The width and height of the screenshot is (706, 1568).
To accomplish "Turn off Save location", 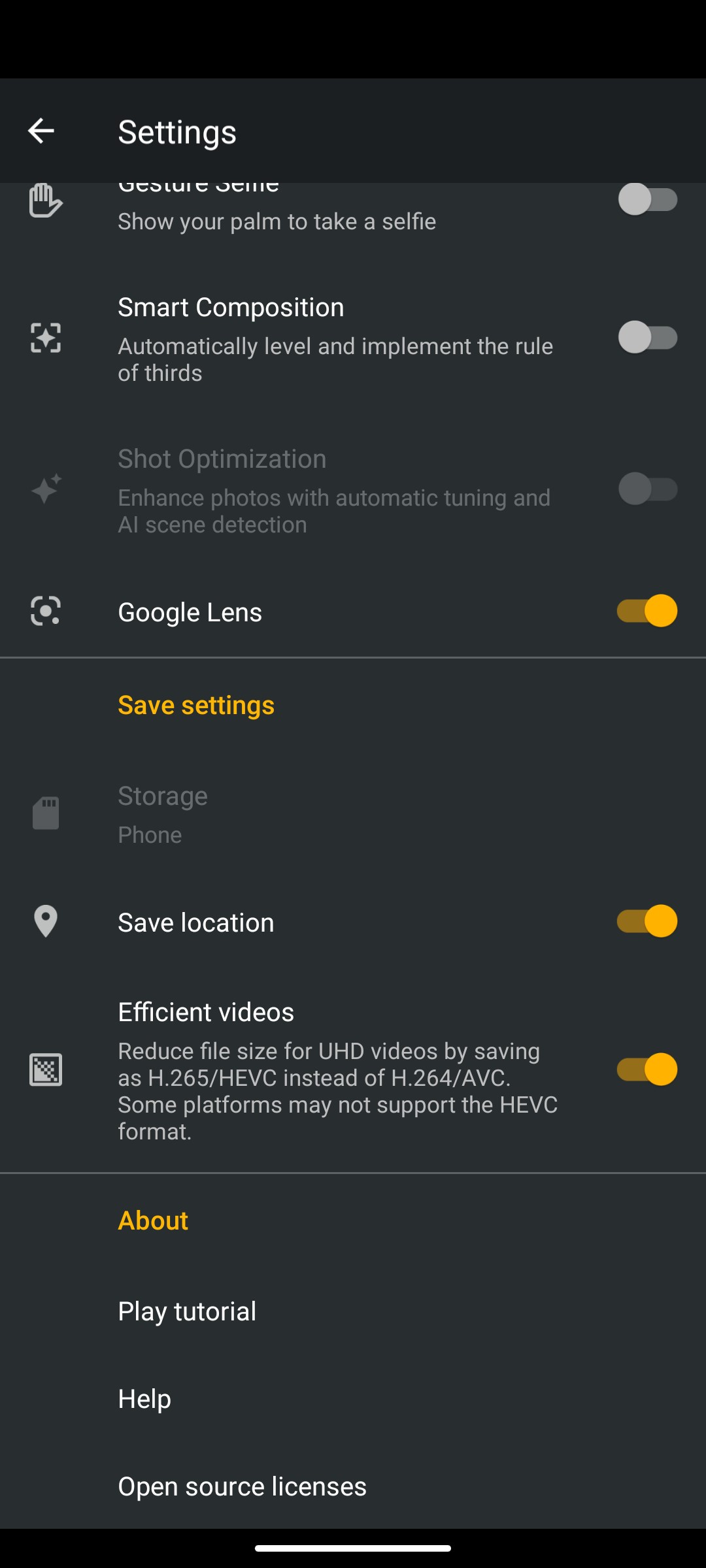I will coord(647,921).
